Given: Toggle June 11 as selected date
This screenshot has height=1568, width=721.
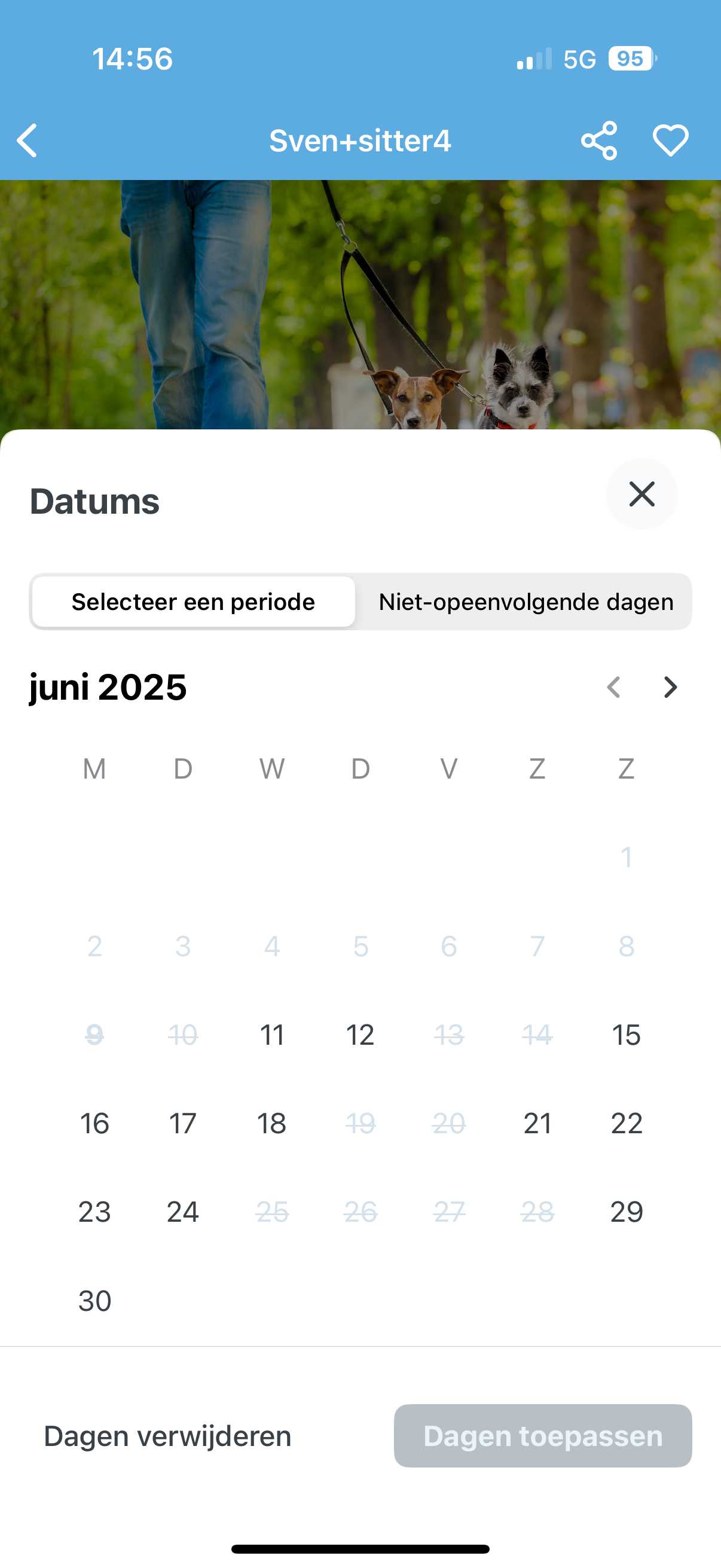Looking at the screenshot, I should point(272,1034).
